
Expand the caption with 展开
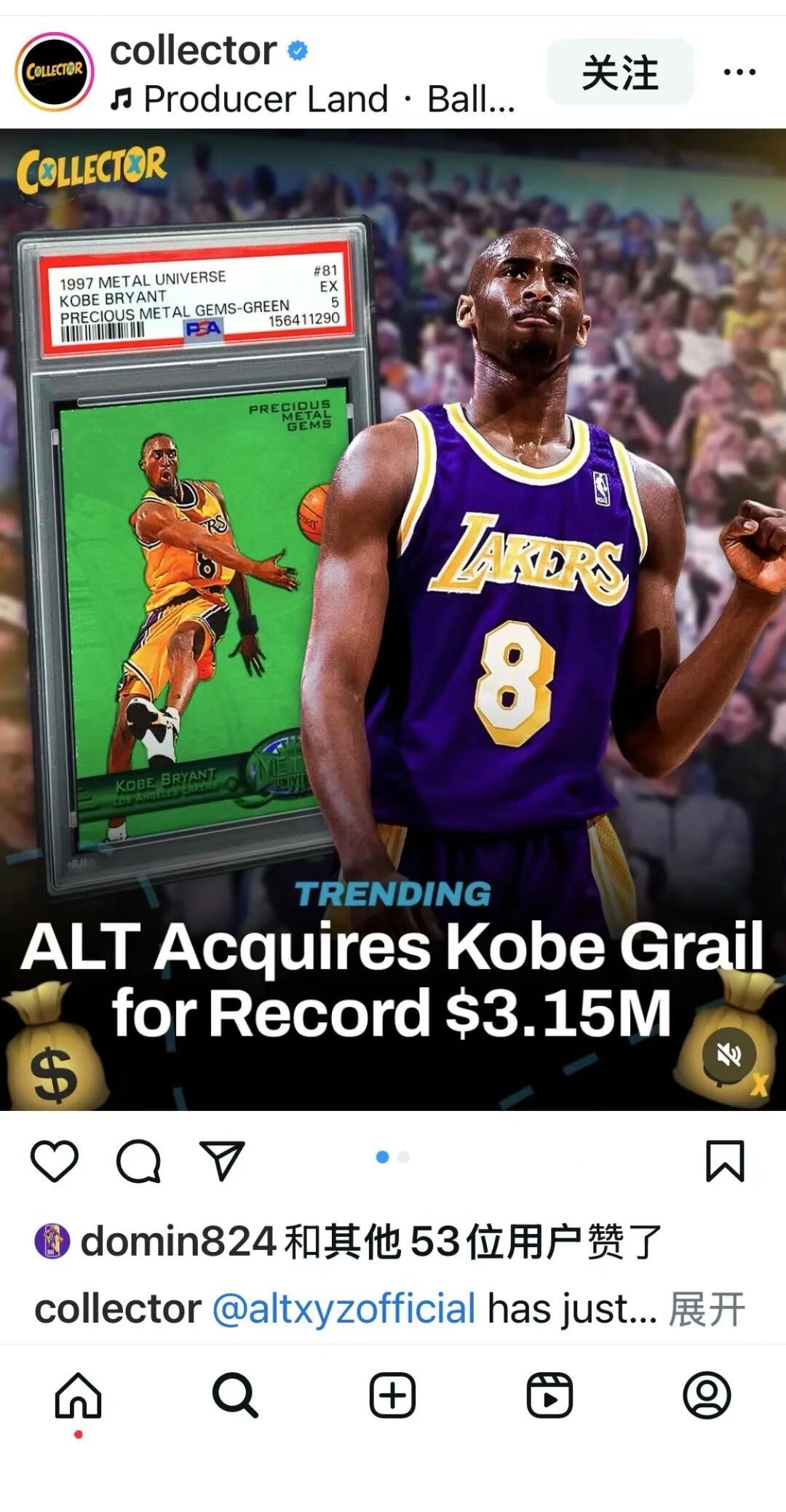(707, 1309)
